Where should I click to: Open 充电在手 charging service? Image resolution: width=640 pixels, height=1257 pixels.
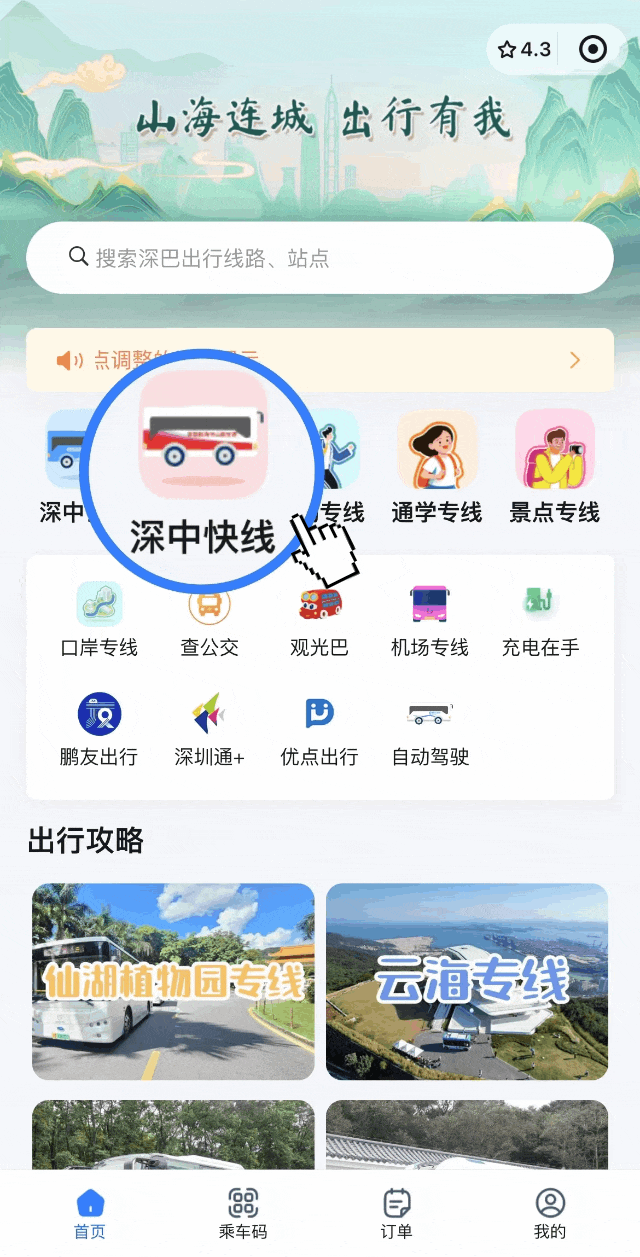pyautogui.click(x=540, y=620)
